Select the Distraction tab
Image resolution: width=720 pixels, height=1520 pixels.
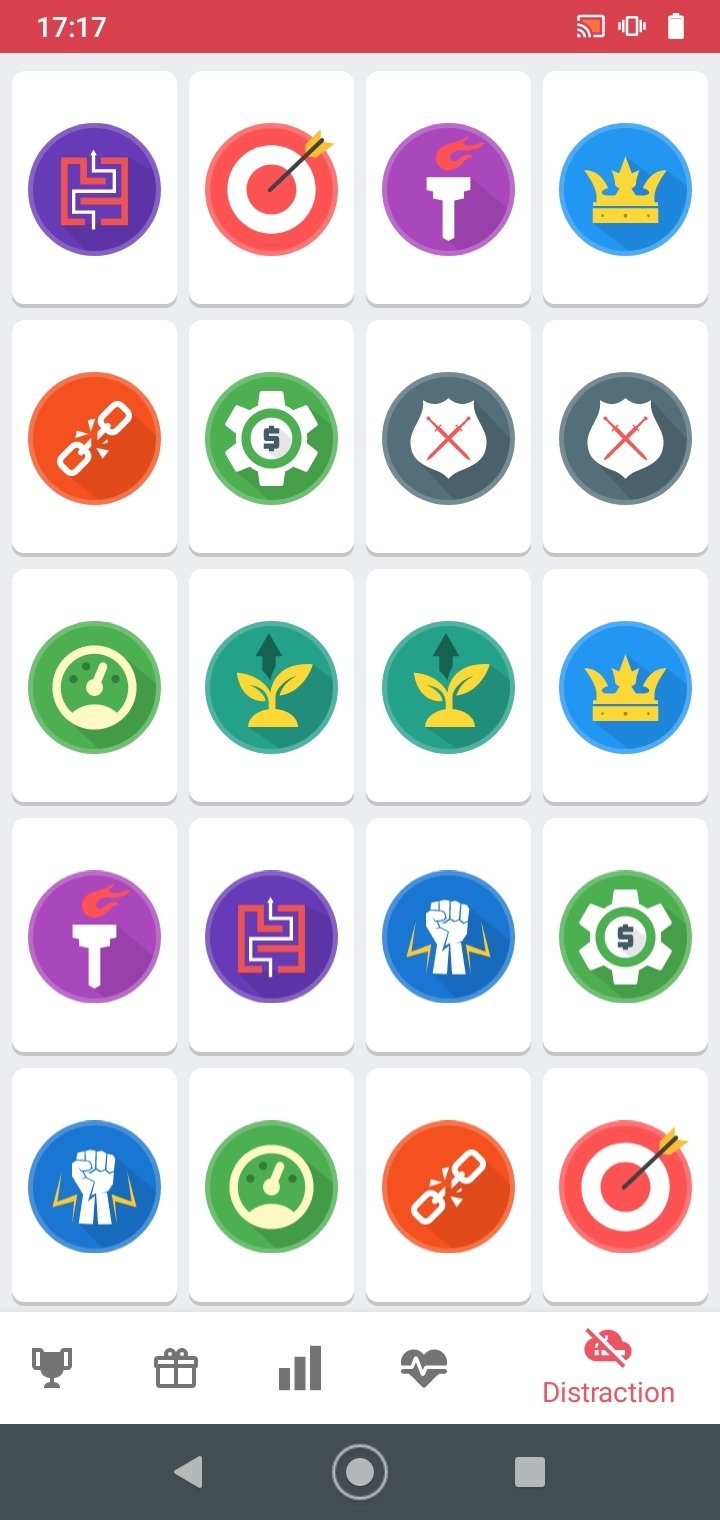pyautogui.click(x=608, y=1368)
